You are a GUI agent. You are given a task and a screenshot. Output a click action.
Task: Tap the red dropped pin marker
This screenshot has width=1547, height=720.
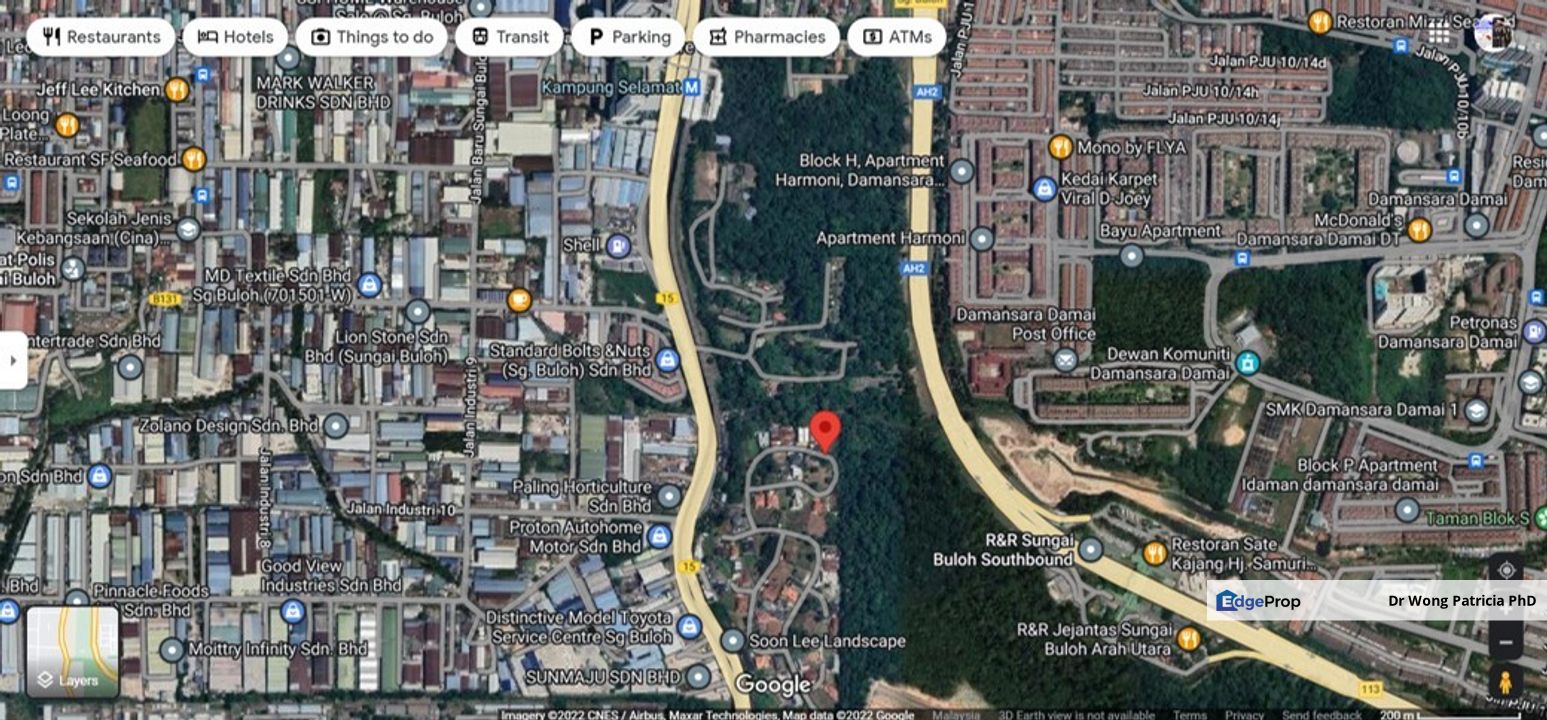click(825, 430)
